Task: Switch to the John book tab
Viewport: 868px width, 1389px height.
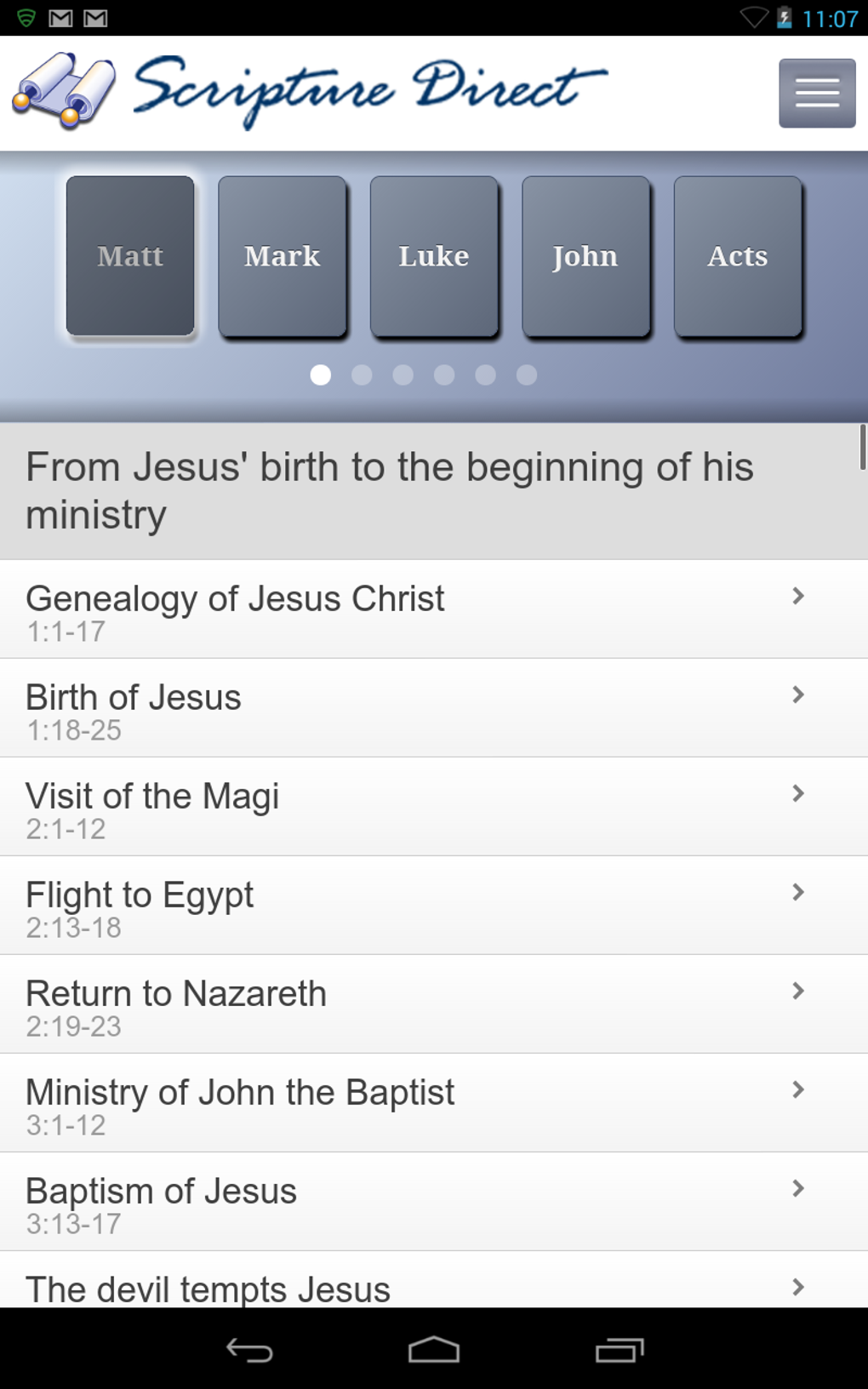Action: [585, 255]
